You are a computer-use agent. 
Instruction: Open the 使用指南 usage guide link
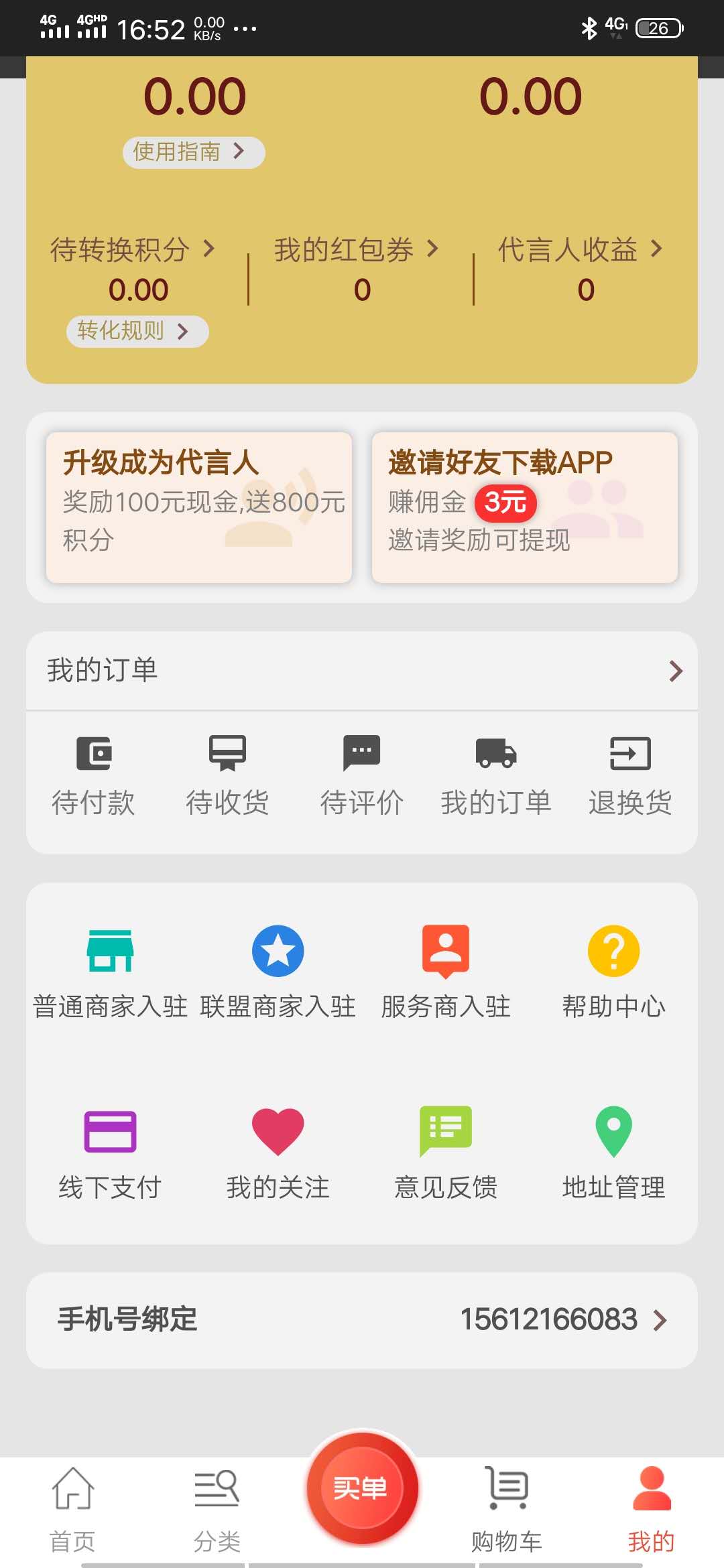193,151
